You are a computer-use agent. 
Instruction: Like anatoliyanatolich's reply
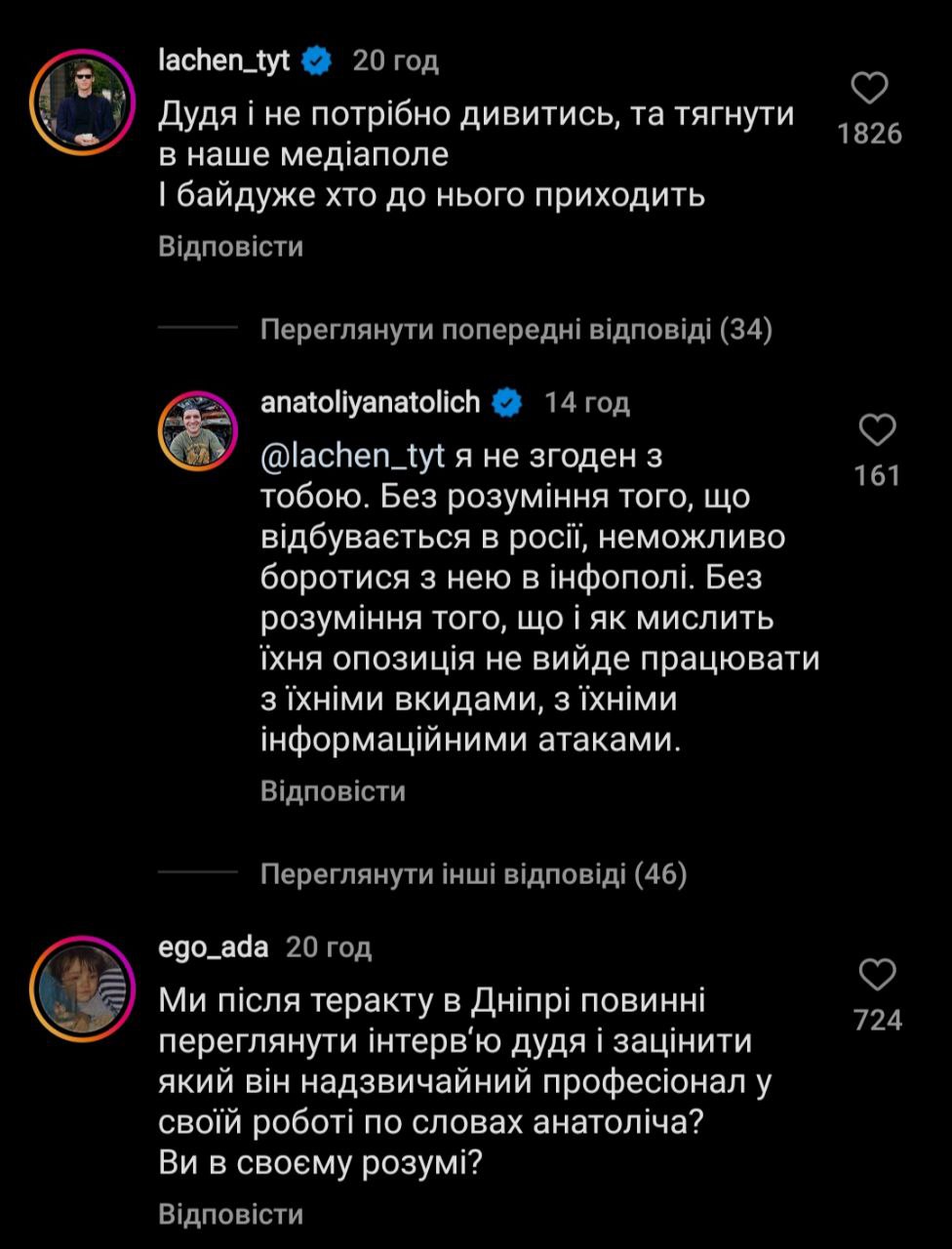coord(876,430)
